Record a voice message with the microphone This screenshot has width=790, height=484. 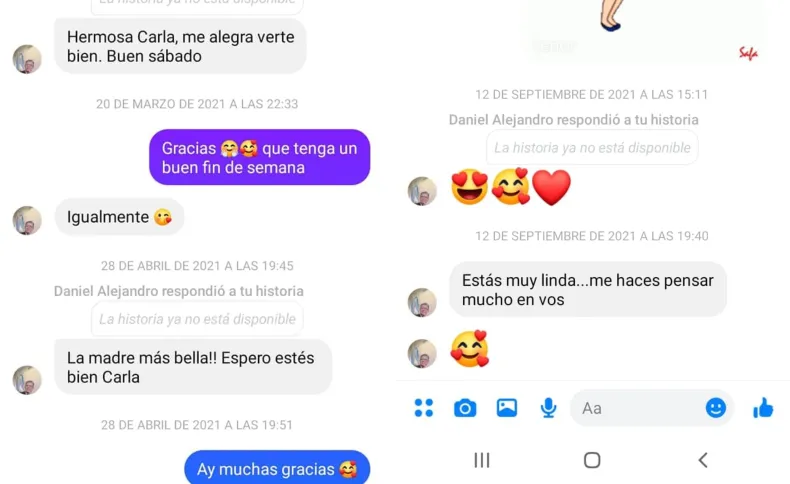(548, 408)
